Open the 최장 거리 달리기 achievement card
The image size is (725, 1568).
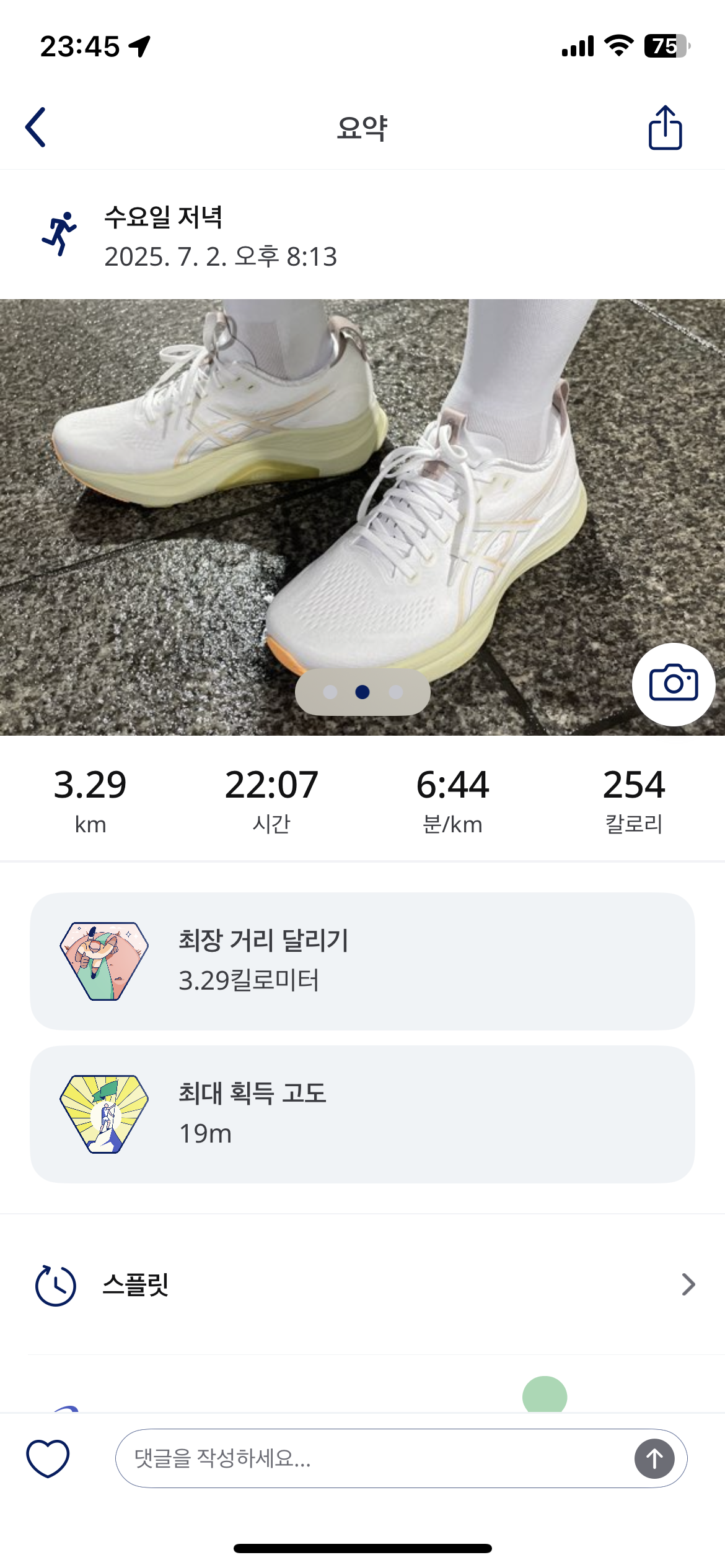[x=362, y=960]
